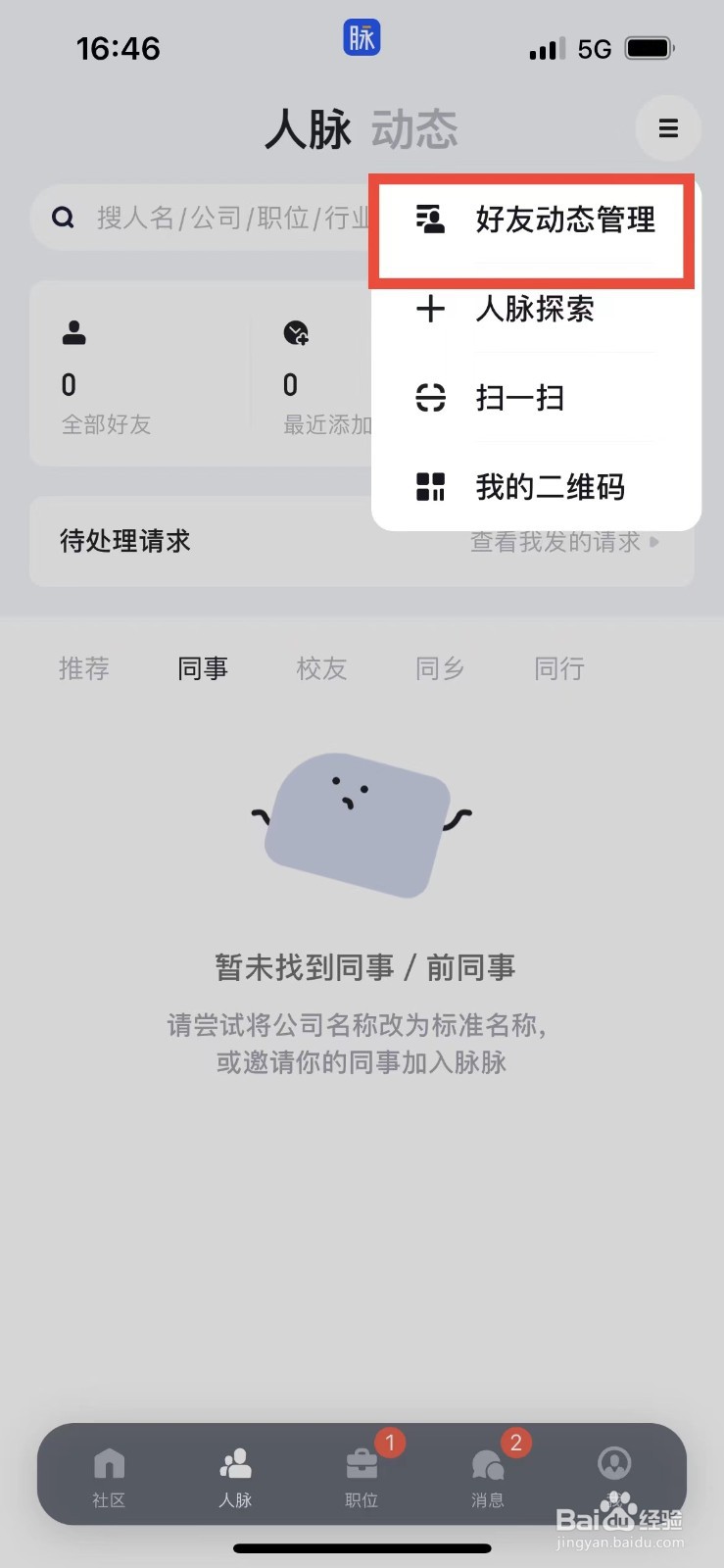Tap the search magnifier icon
Image resolution: width=724 pixels, height=1568 pixels.
tap(63, 217)
